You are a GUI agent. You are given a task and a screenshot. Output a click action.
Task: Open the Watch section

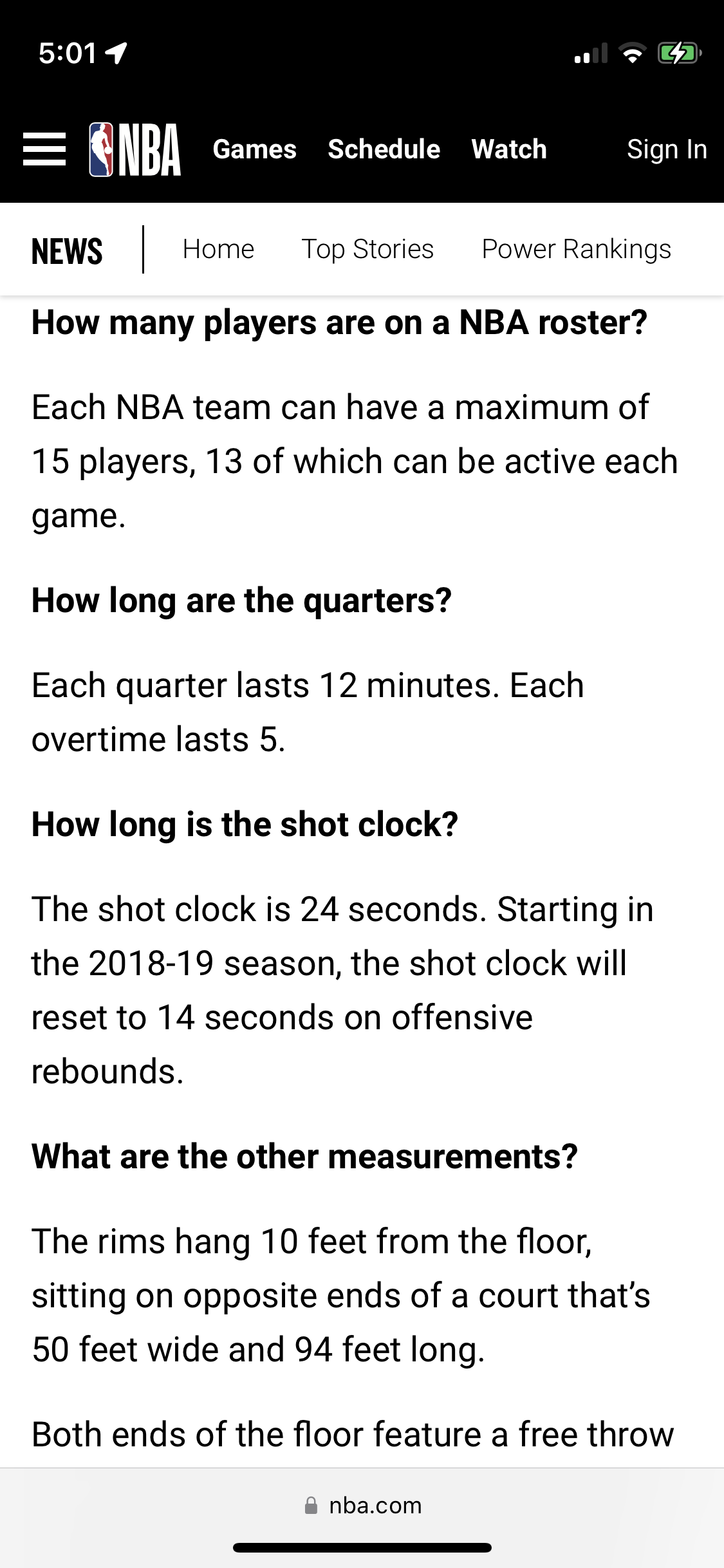(x=508, y=149)
